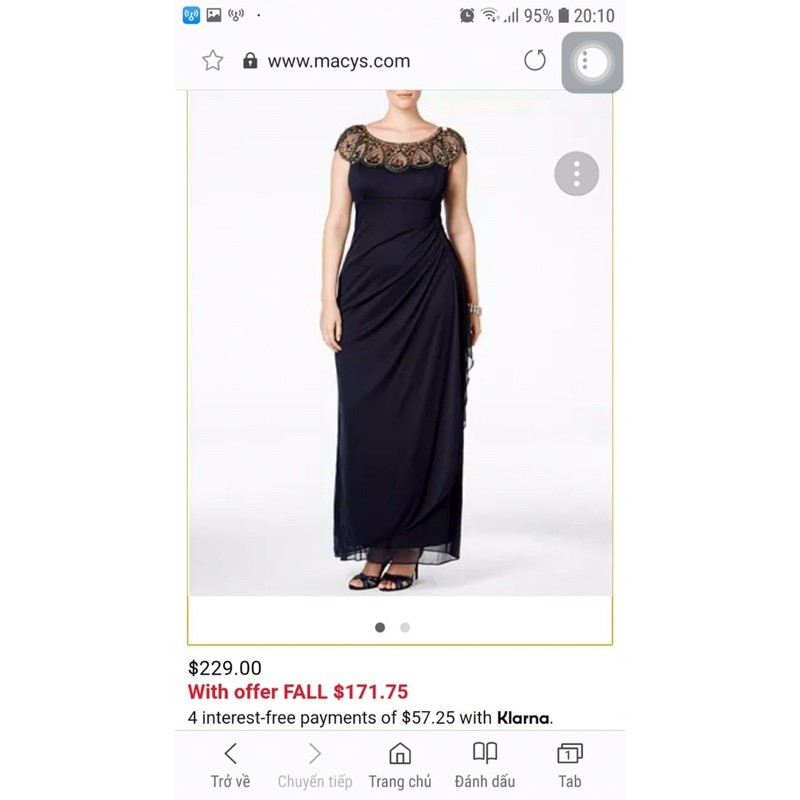The width and height of the screenshot is (800, 800).
Task: Tap the macys.com address bar
Action: 339,61
